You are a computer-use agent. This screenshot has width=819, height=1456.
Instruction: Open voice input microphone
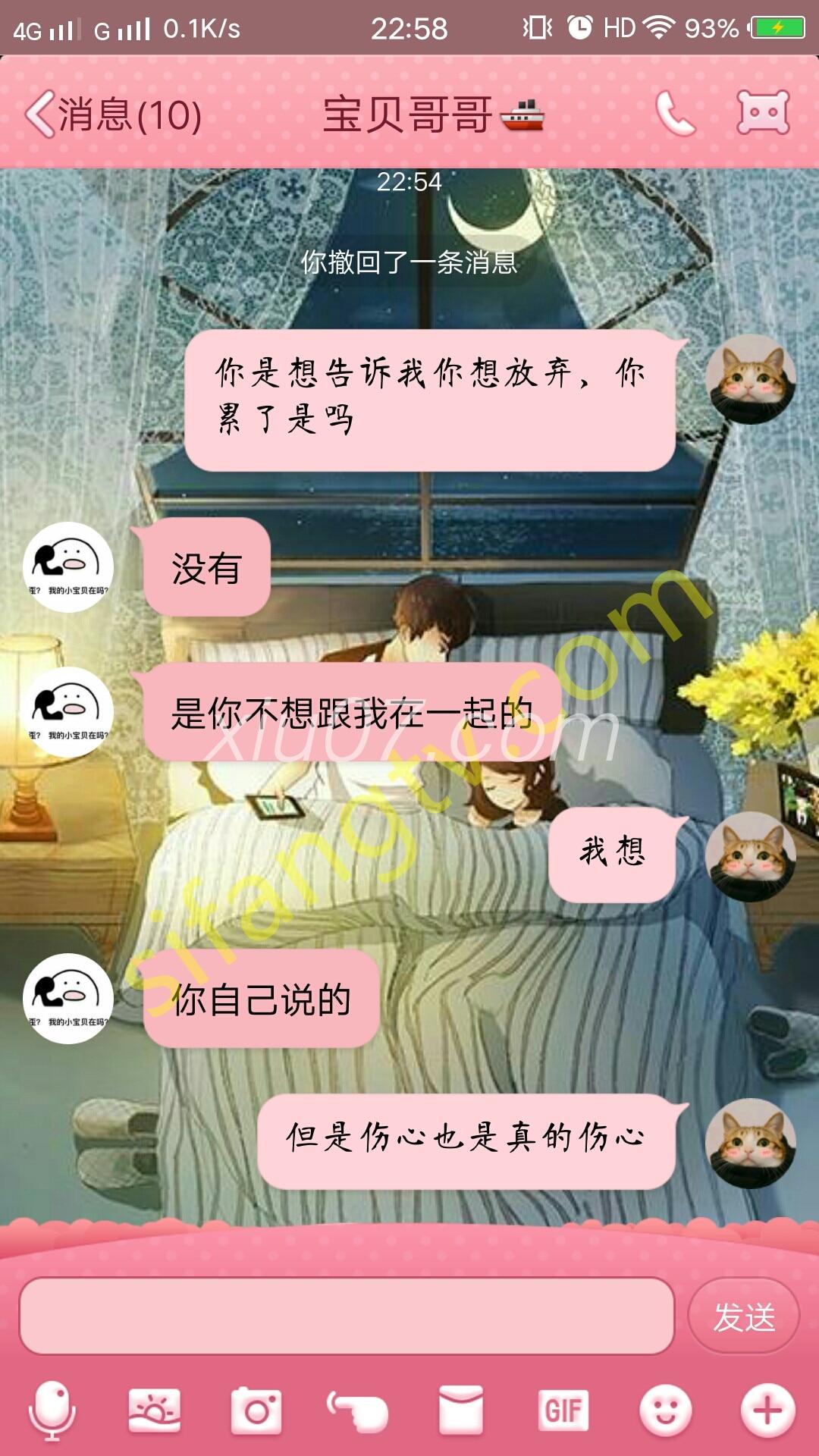pyautogui.click(x=52, y=1410)
